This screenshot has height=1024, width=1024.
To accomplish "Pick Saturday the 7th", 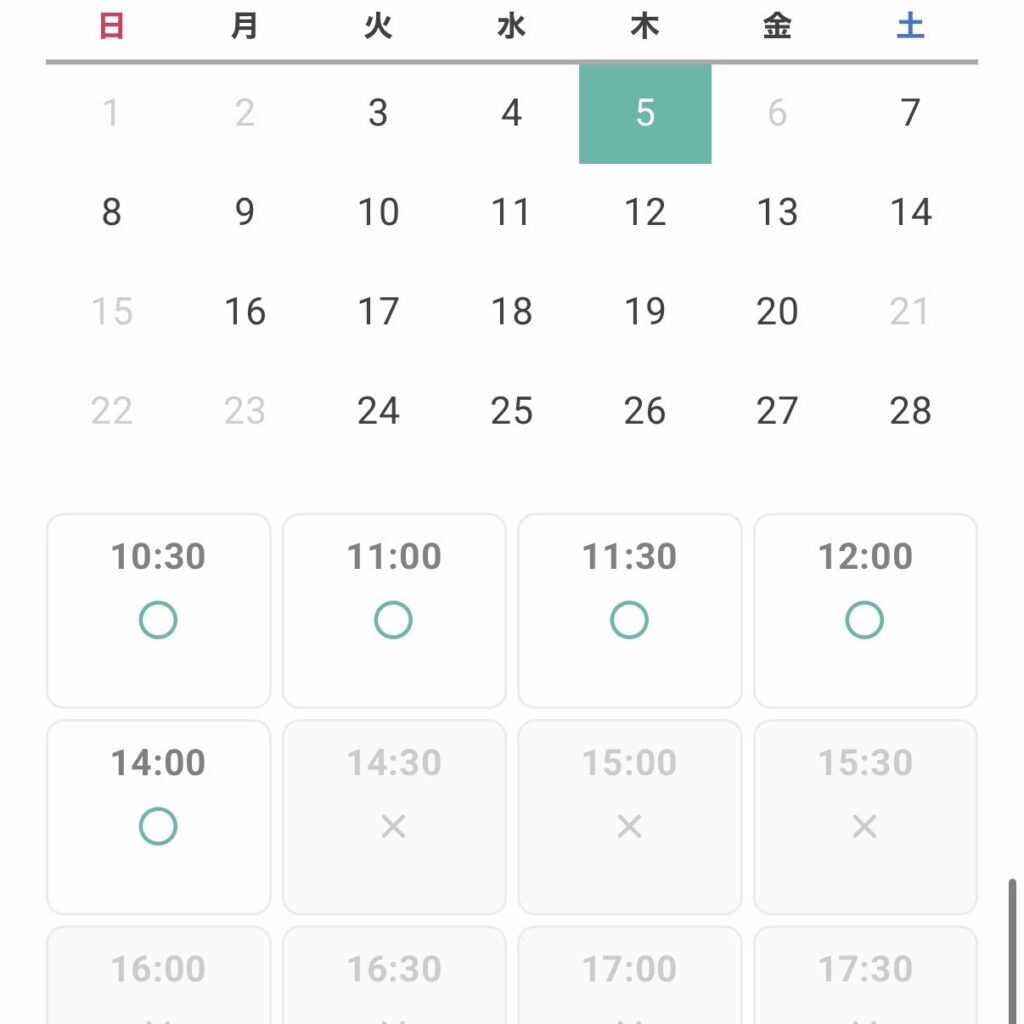I will point(910,113).
